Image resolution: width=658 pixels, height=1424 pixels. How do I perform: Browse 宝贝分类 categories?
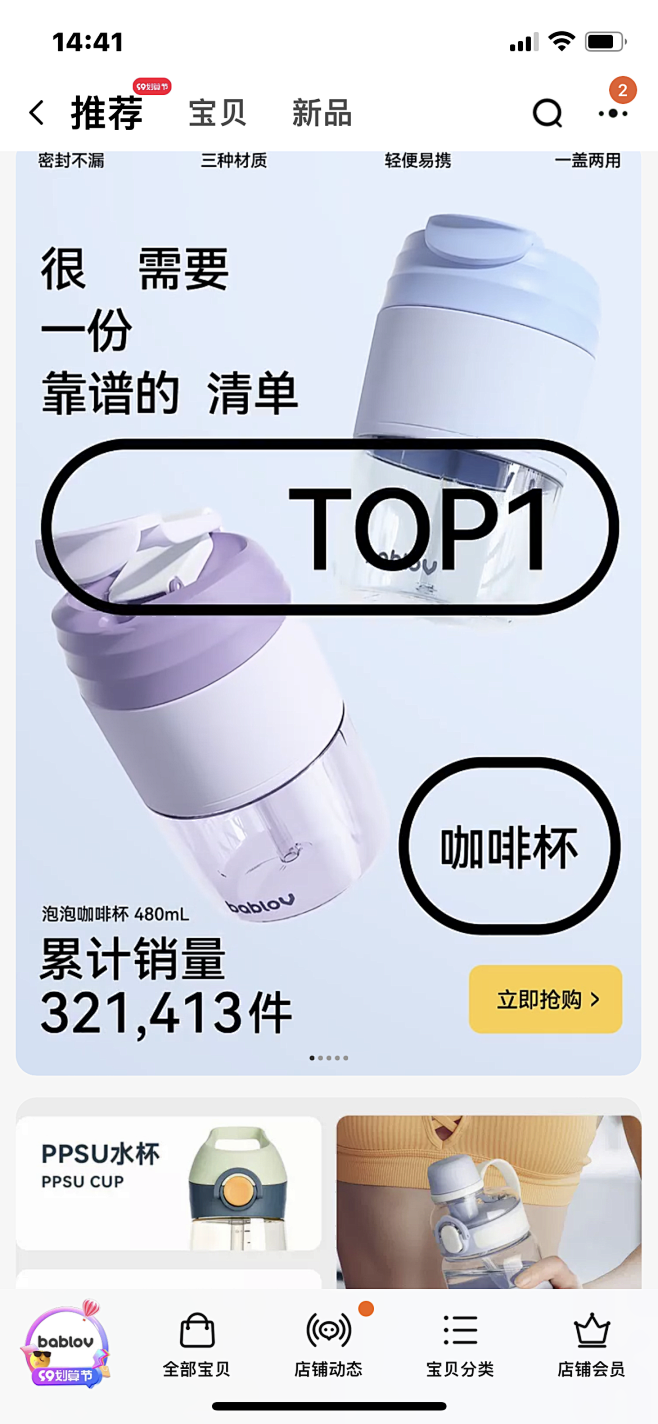point(460,1346)
